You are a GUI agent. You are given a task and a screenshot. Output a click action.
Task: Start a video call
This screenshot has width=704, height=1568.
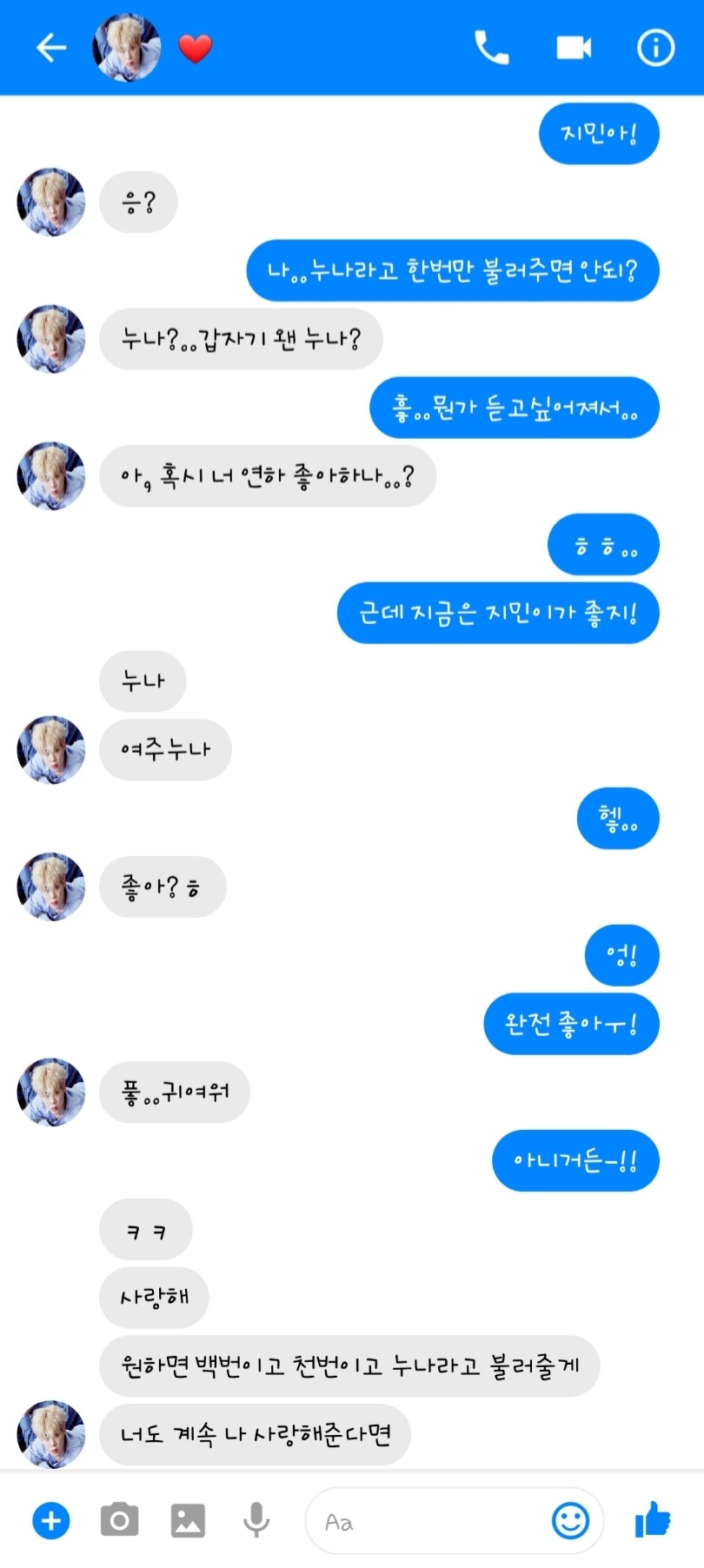[574, 48]
